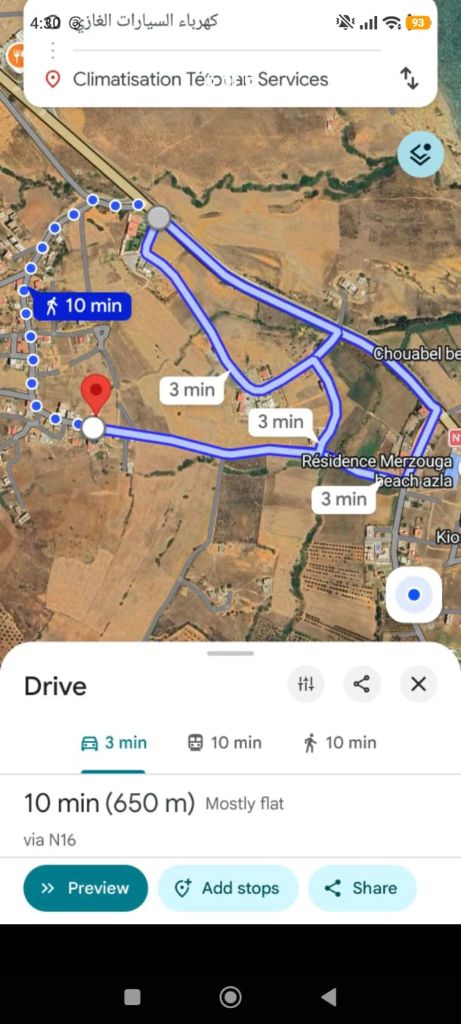This screenshot has width=461, height=1024.
Task: Close the directions panel
Action: [x=418, y=684]
